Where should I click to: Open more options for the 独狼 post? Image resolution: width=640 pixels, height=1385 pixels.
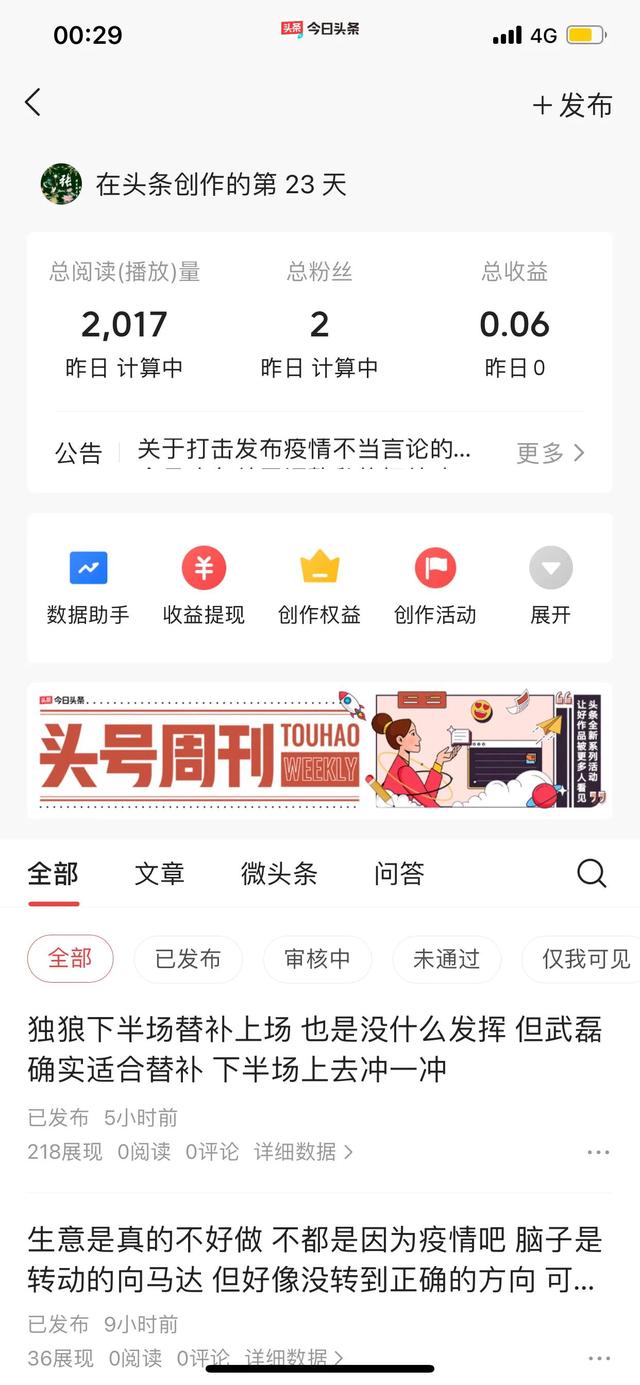(598, 1153)
